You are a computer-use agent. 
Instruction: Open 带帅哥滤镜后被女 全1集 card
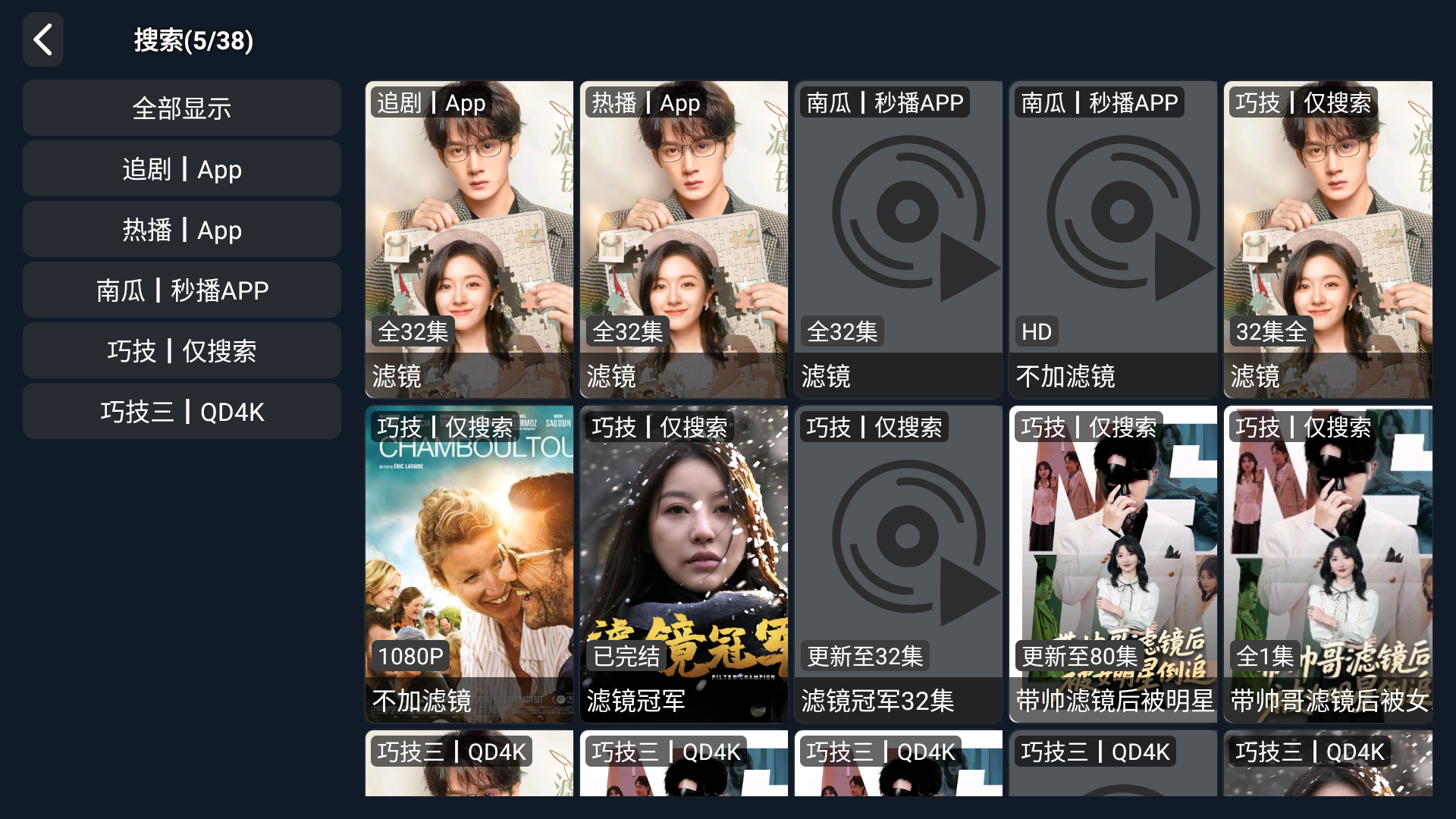[1327, 563]
